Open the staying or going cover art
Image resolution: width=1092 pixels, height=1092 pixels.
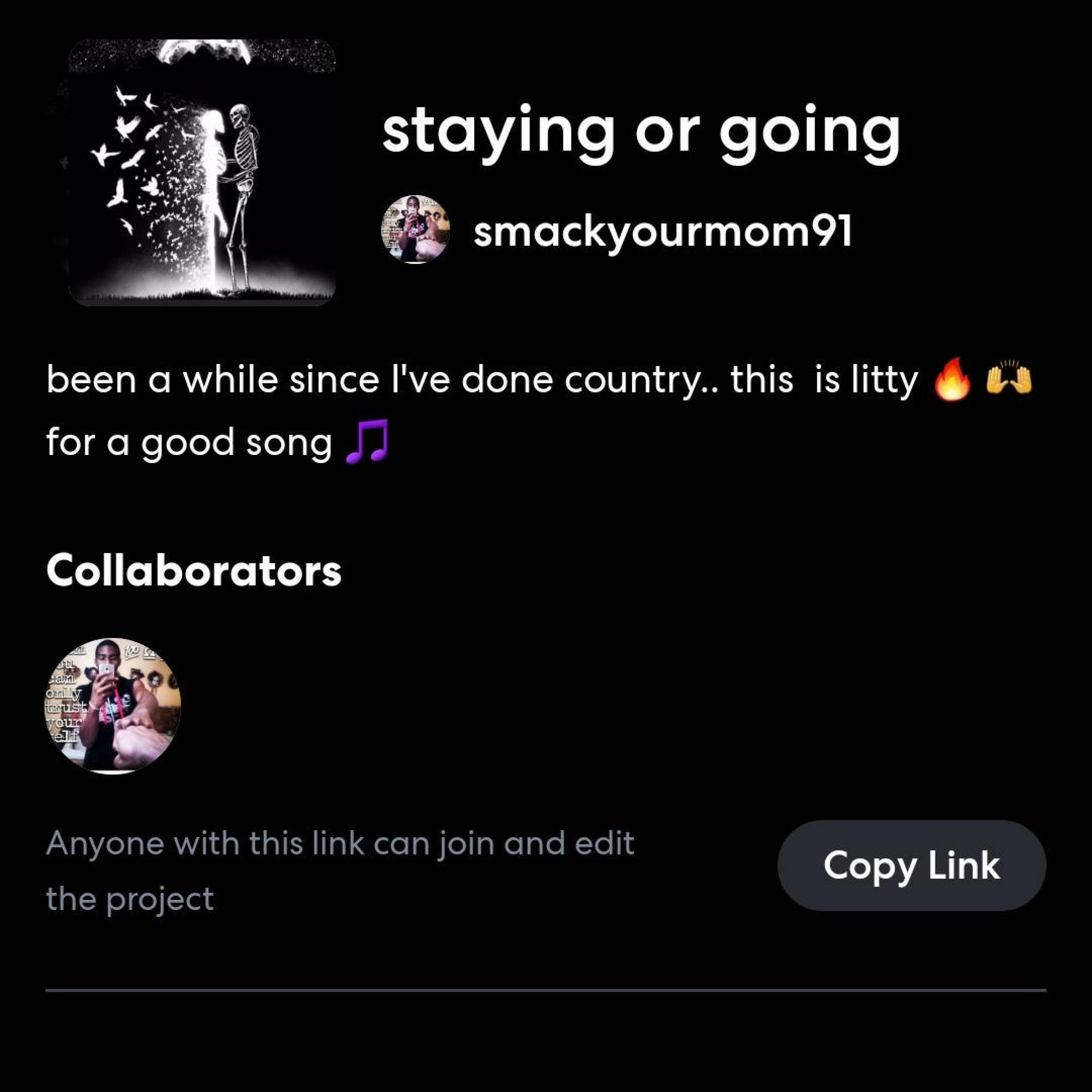click(x=202, y=173)
